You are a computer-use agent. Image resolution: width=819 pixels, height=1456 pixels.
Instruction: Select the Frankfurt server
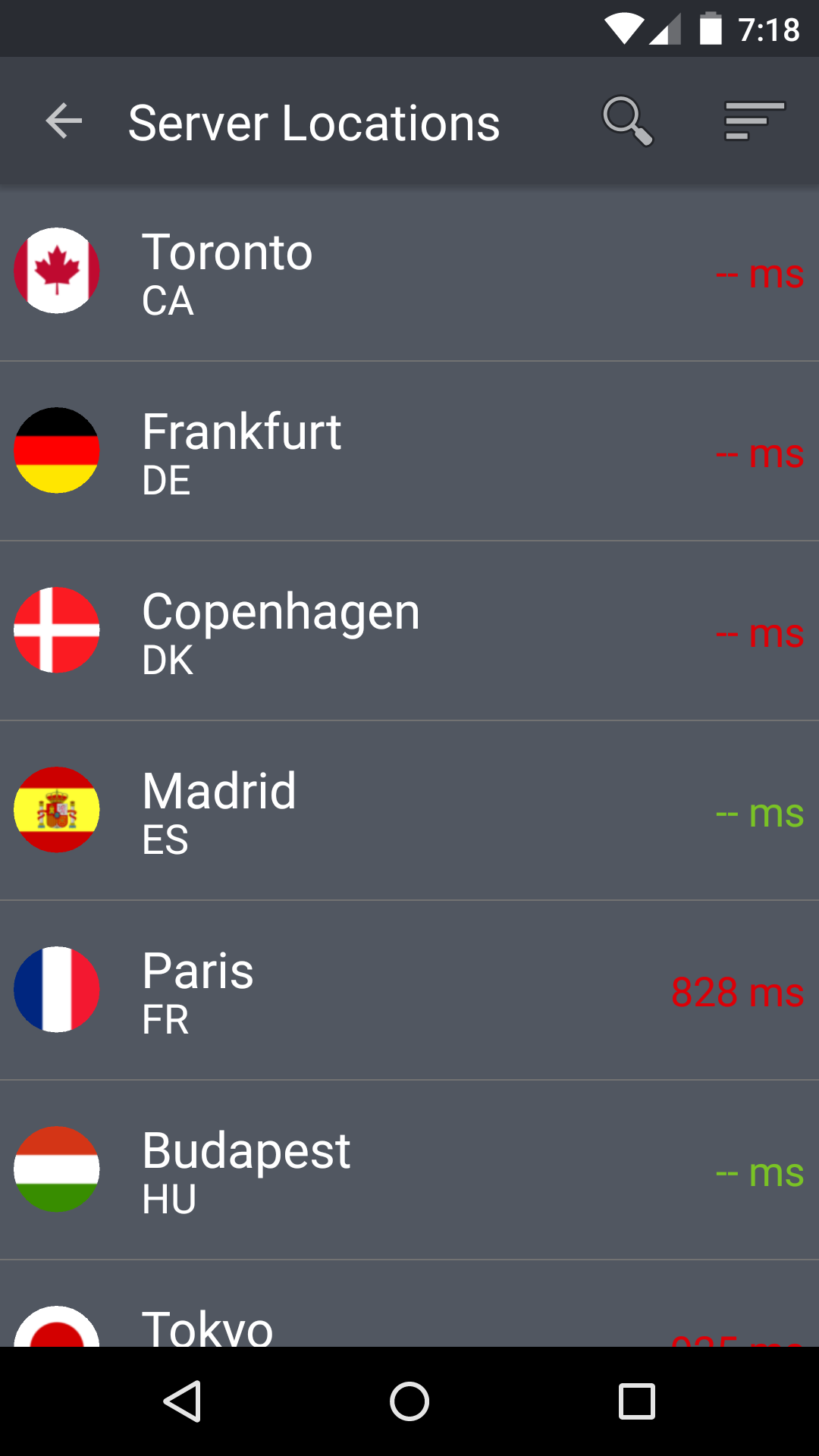[x=409, y=450]
